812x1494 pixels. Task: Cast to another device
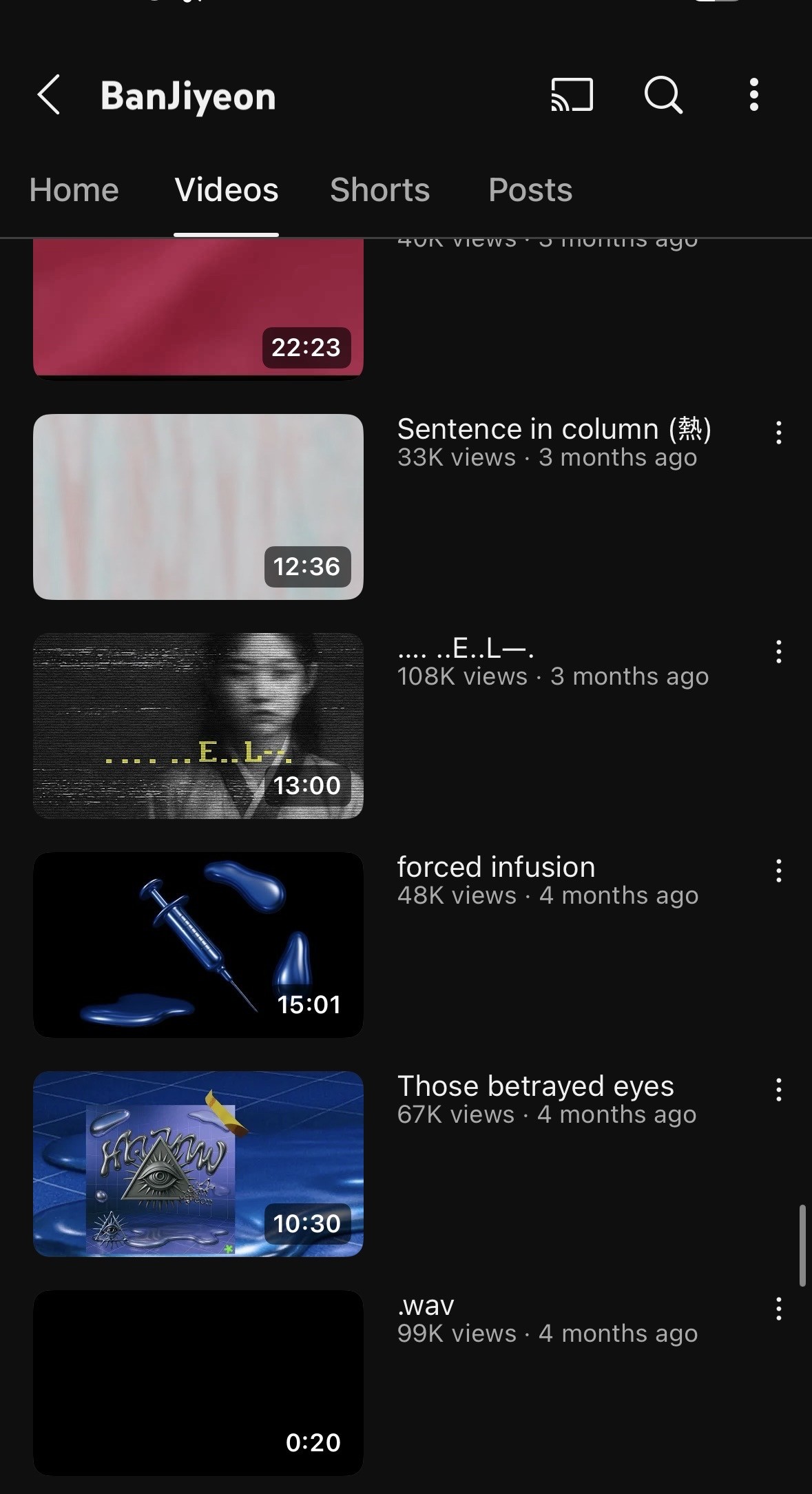point(572,95)
